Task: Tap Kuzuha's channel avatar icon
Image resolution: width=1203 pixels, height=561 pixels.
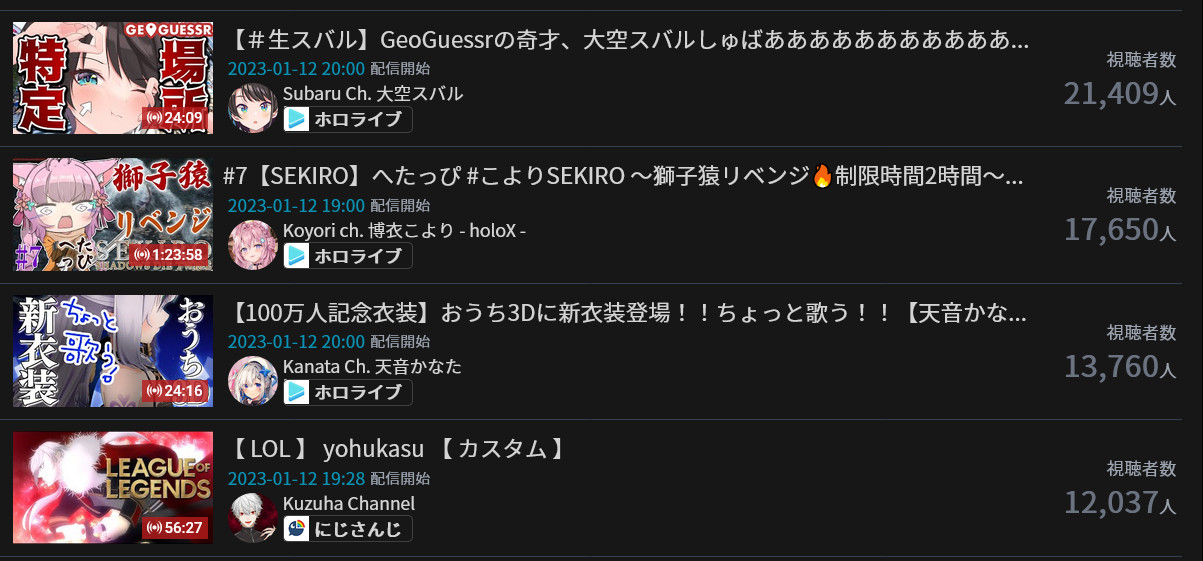Action: pyautogui.click(x=252, y=517)
